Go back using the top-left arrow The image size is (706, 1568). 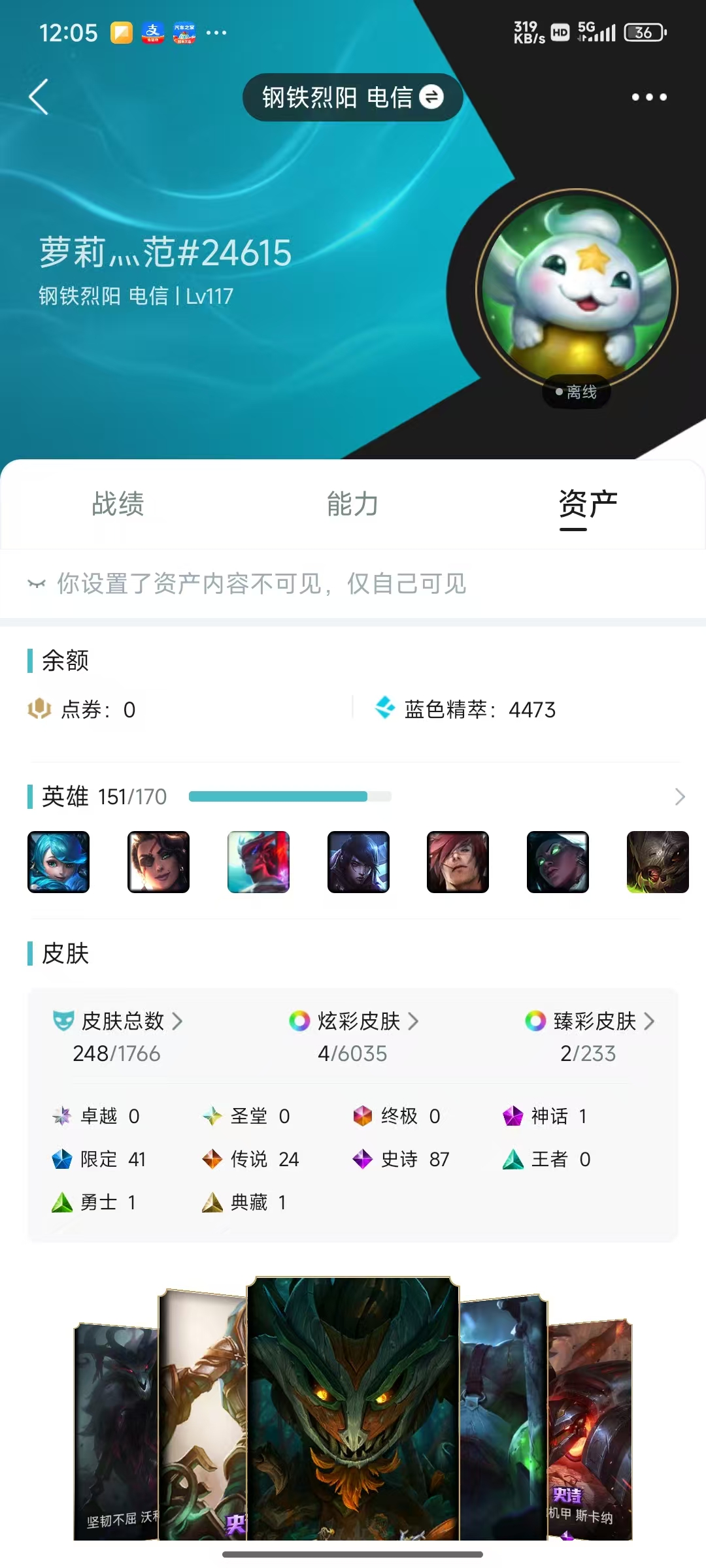(x=39, y=97)
